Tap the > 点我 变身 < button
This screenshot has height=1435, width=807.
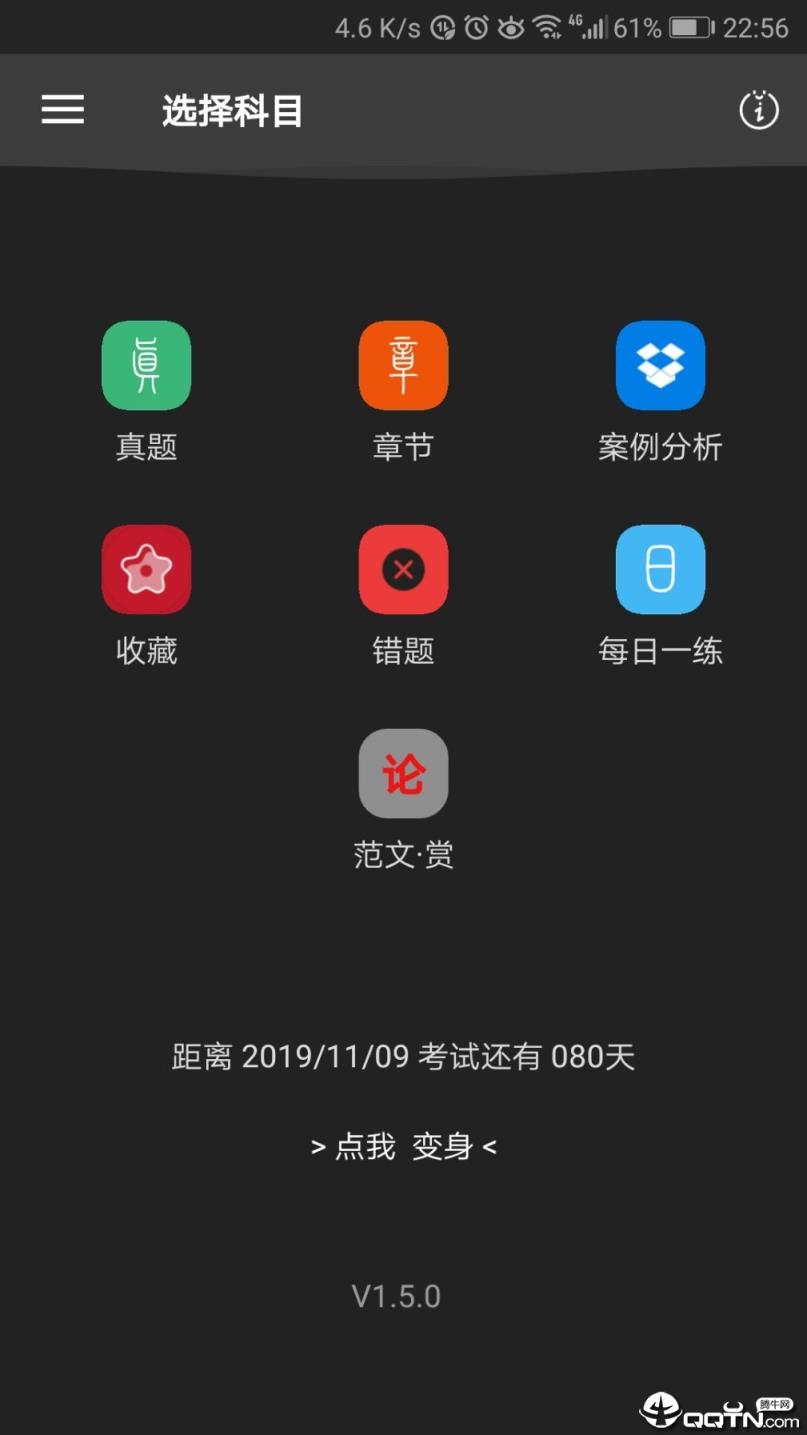403,1147
